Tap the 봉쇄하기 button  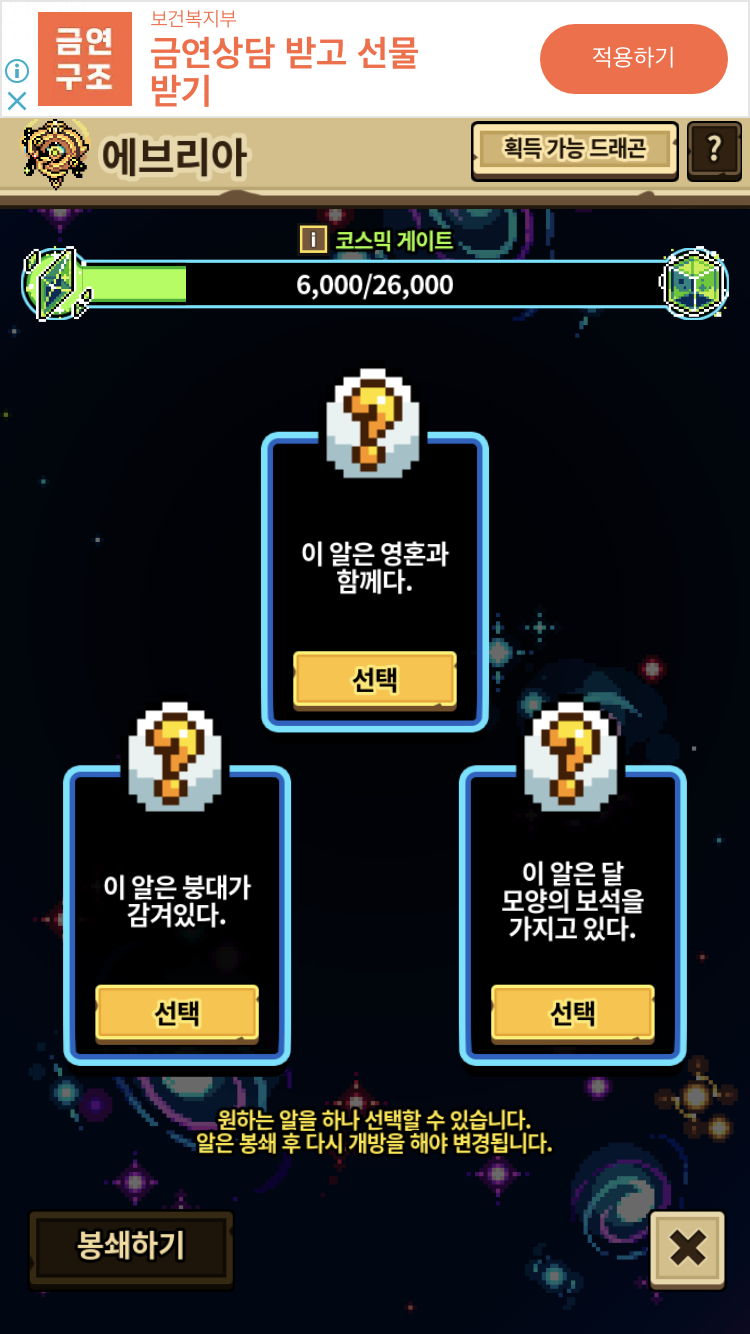coord(131,1247)
